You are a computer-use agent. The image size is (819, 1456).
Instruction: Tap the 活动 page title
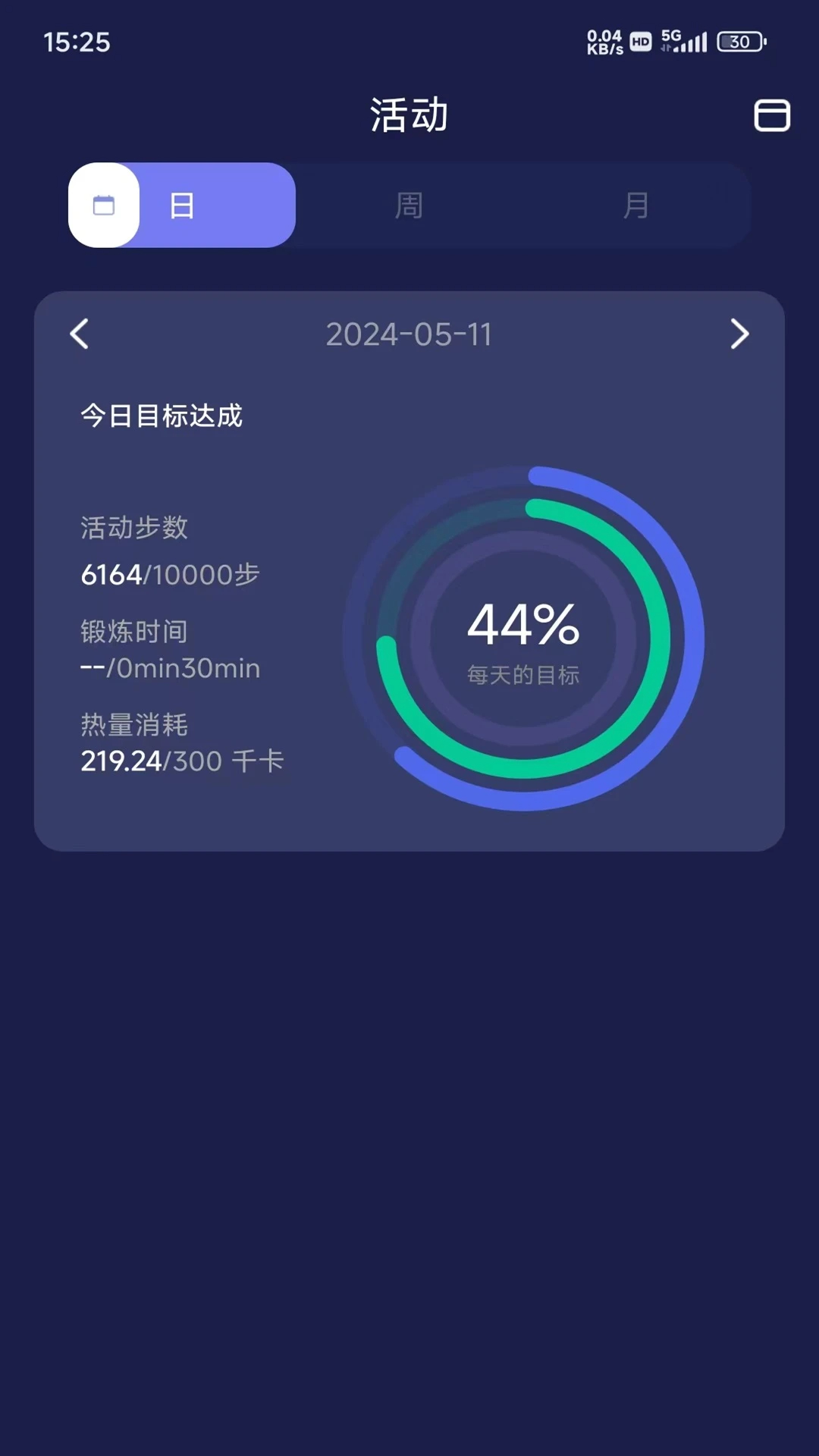(409, 115)
